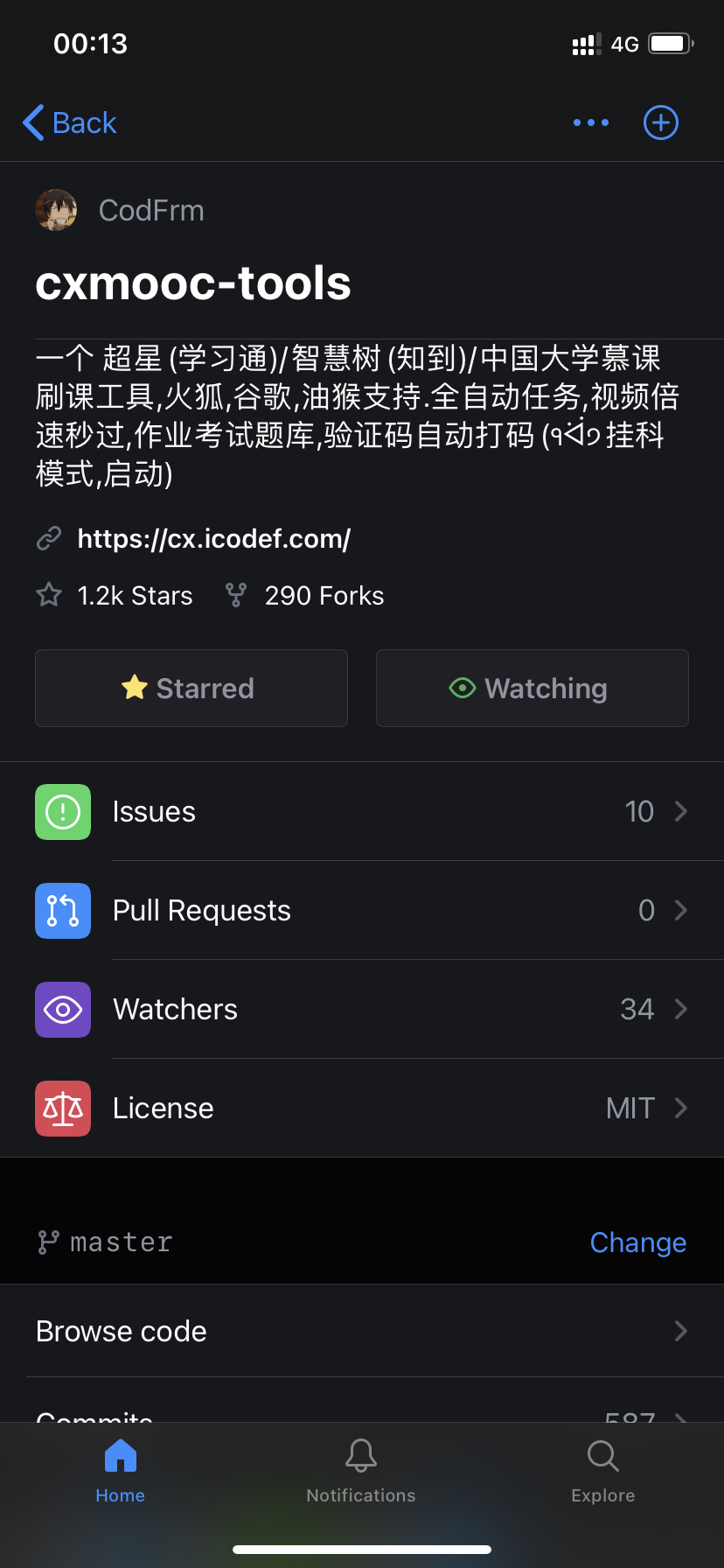Browse code of the repository
This screenshot has height=1568, width=724.
[x=362, y=1332]
